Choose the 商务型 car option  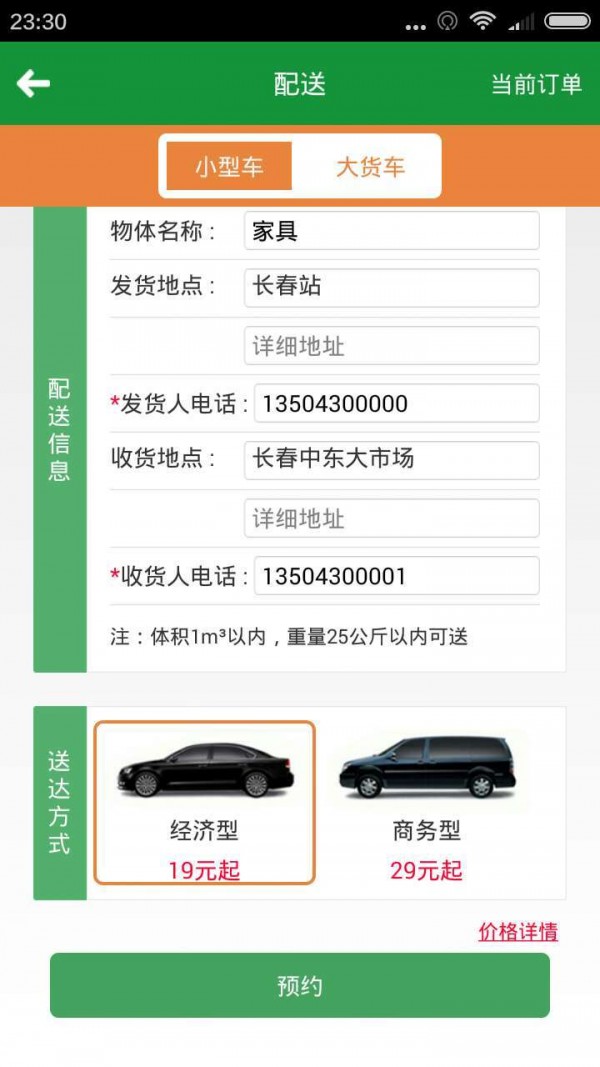(427, 802)
